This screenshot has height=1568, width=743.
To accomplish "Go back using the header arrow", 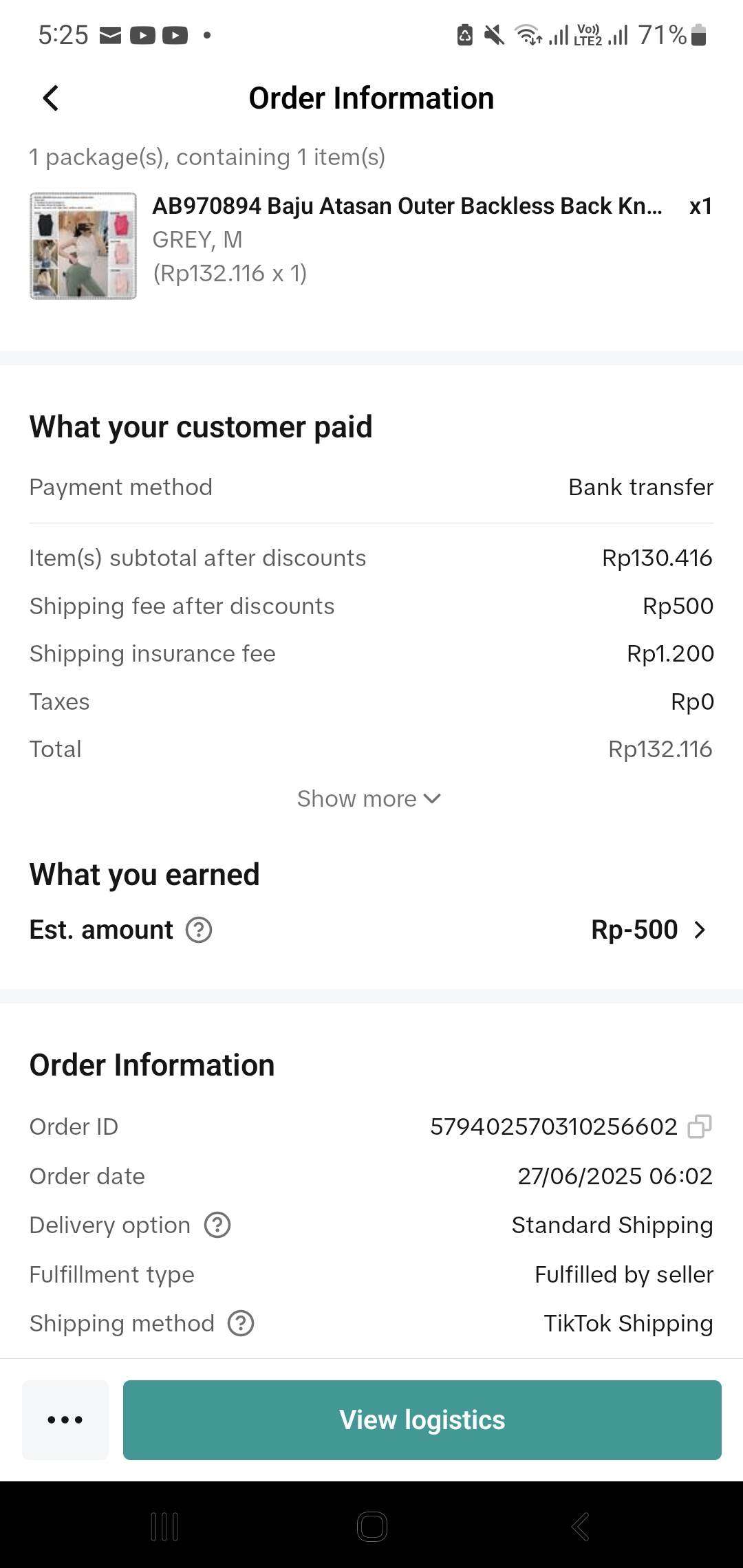I will pos(51,98).
